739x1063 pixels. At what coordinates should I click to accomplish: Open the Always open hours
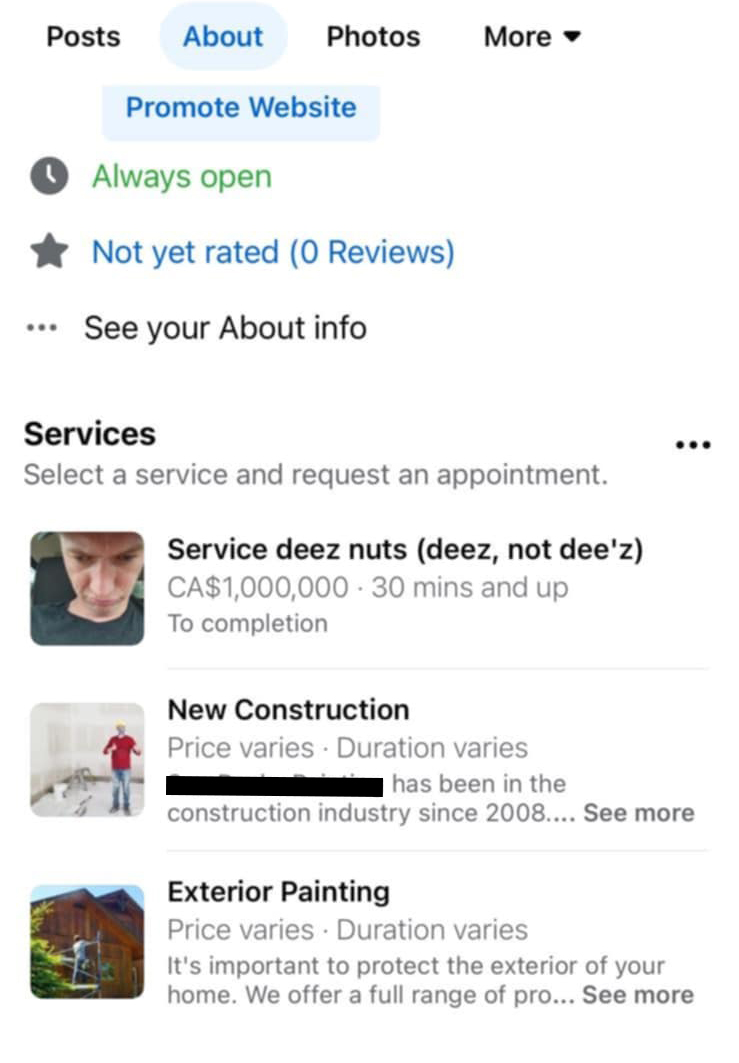[x=181, y=177]
